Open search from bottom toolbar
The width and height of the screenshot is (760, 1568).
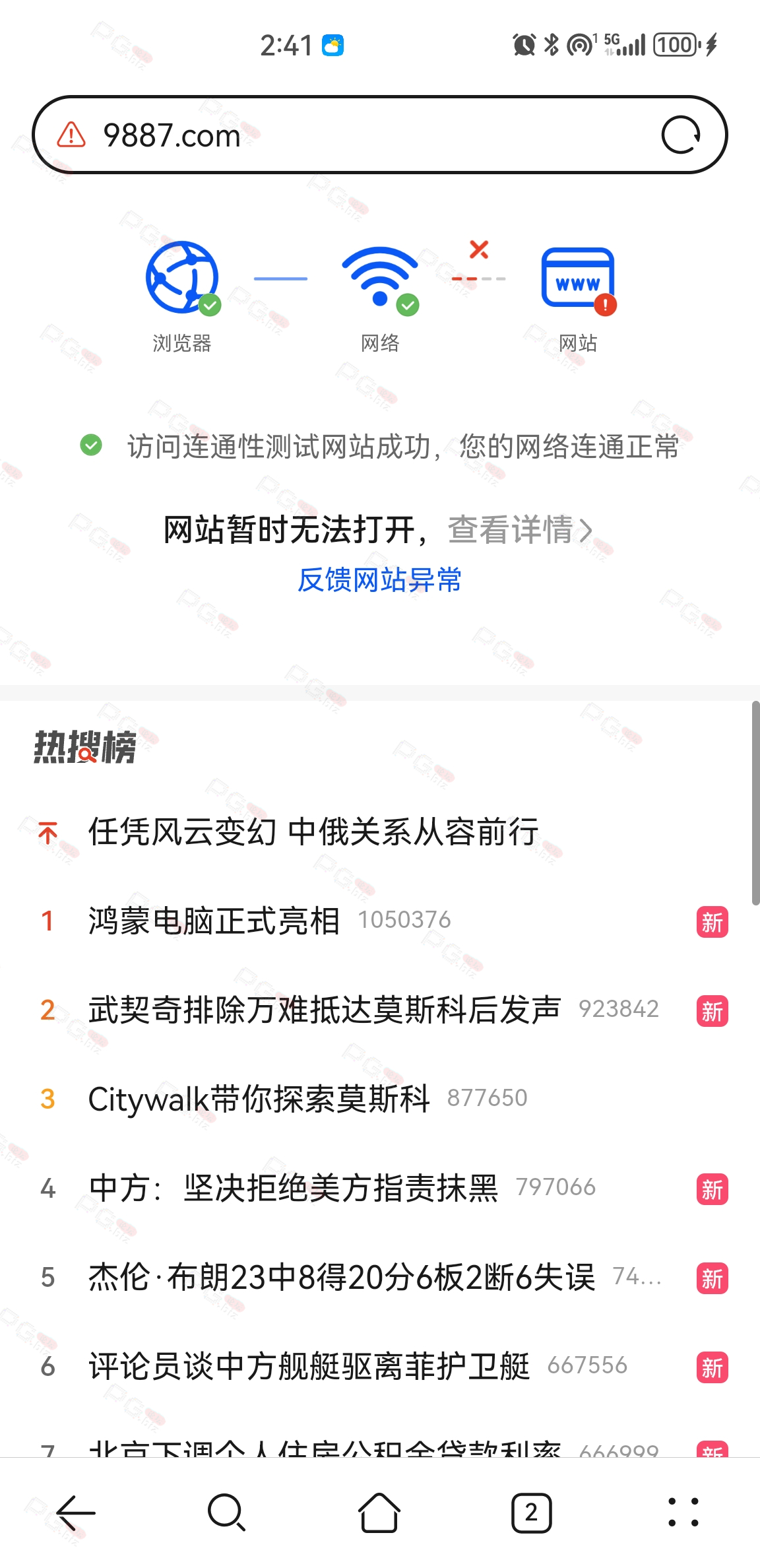tap(227, 1512)
